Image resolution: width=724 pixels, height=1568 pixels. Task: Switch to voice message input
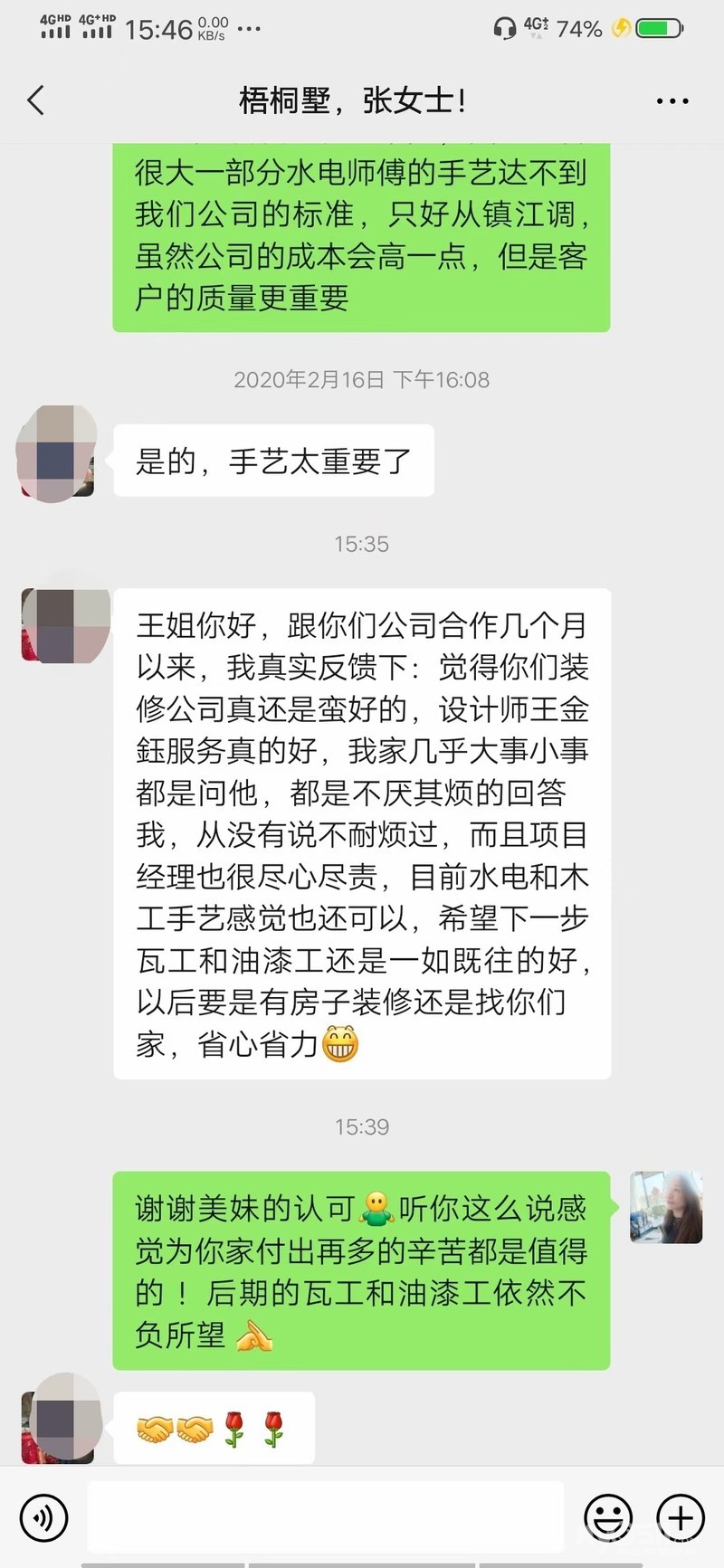(44, 1517)
